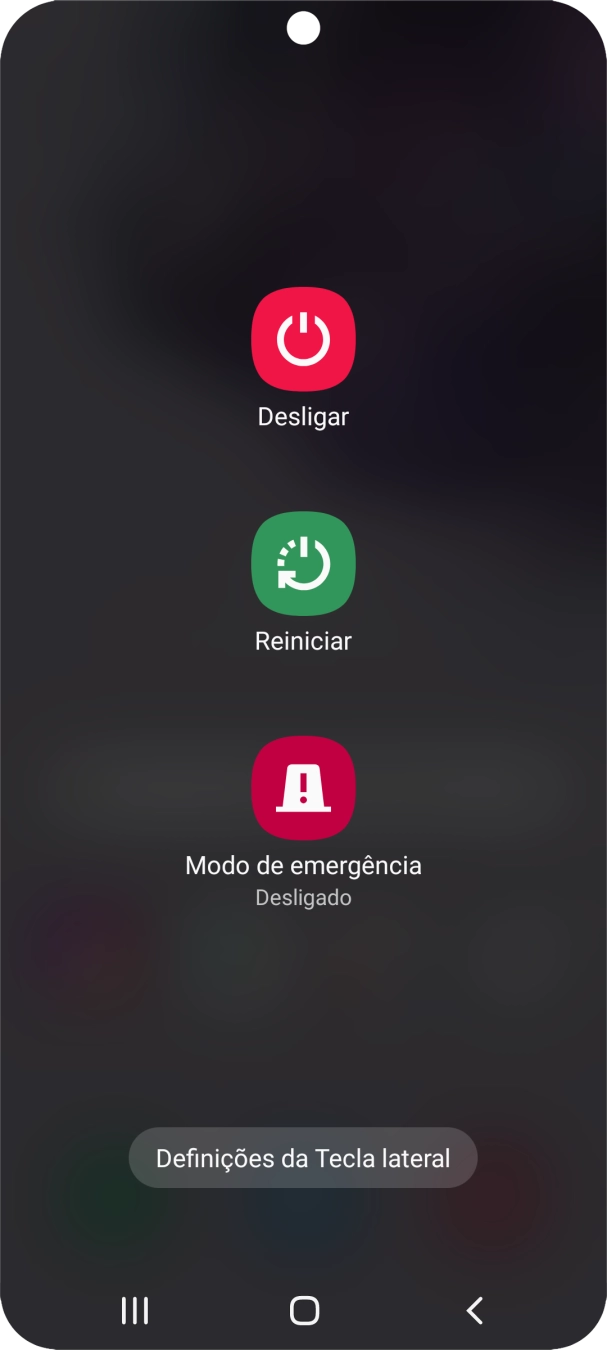
Task: Restart the phone with Reiniciar
Action: tap(303, 564)
